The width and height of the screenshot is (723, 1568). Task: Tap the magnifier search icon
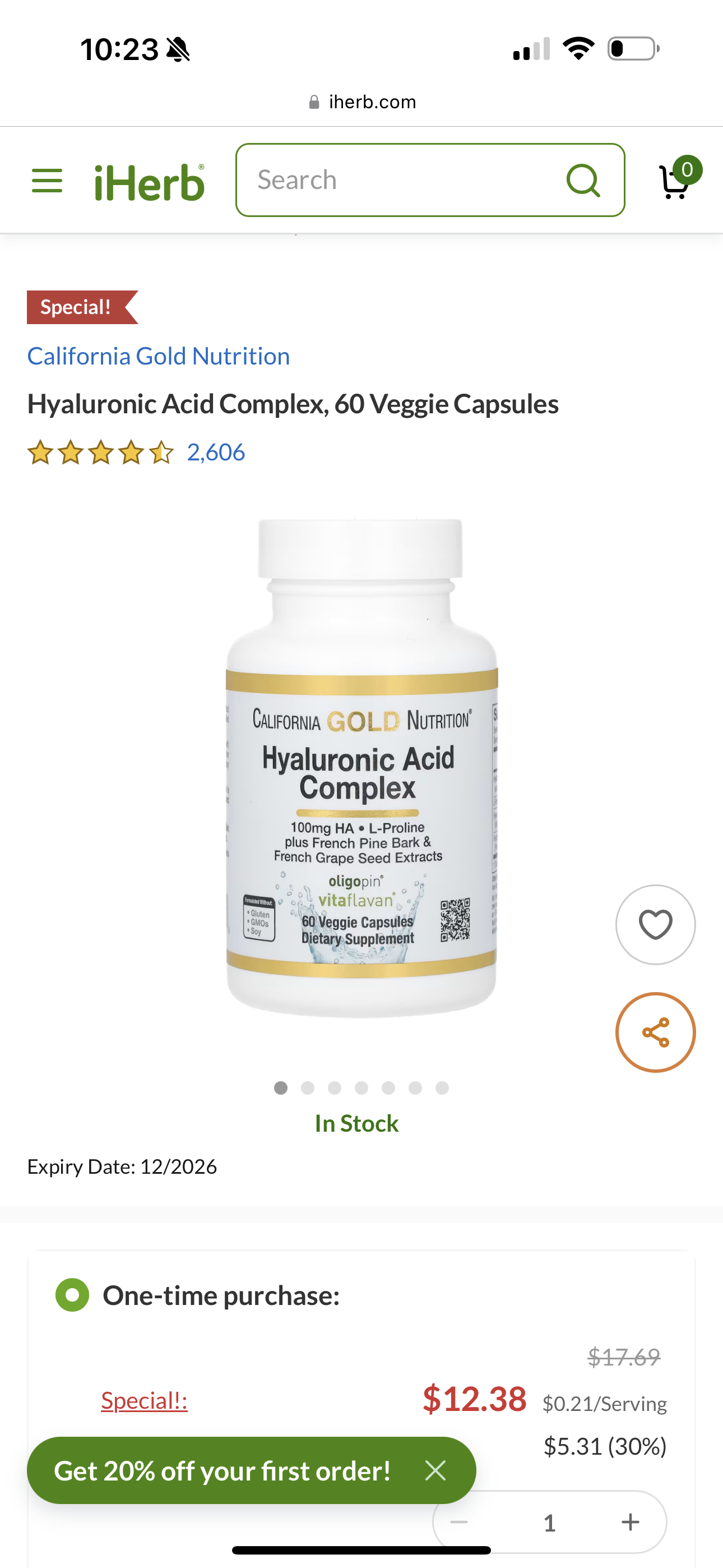(x=583, y=180)
